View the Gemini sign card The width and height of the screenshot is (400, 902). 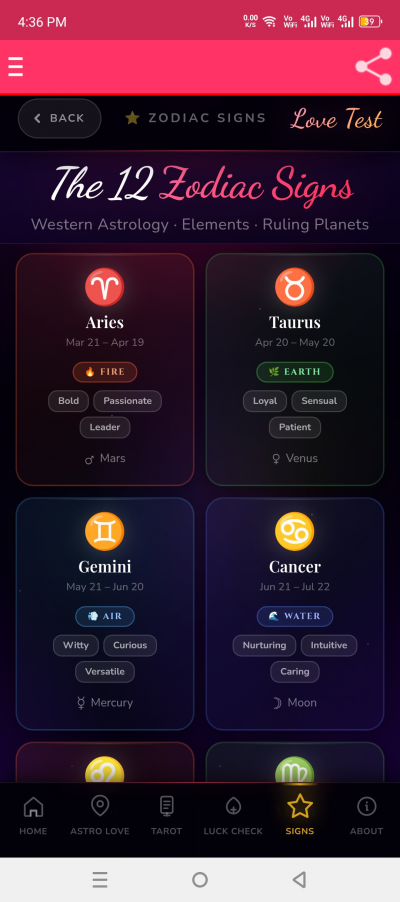coord(105,614)
